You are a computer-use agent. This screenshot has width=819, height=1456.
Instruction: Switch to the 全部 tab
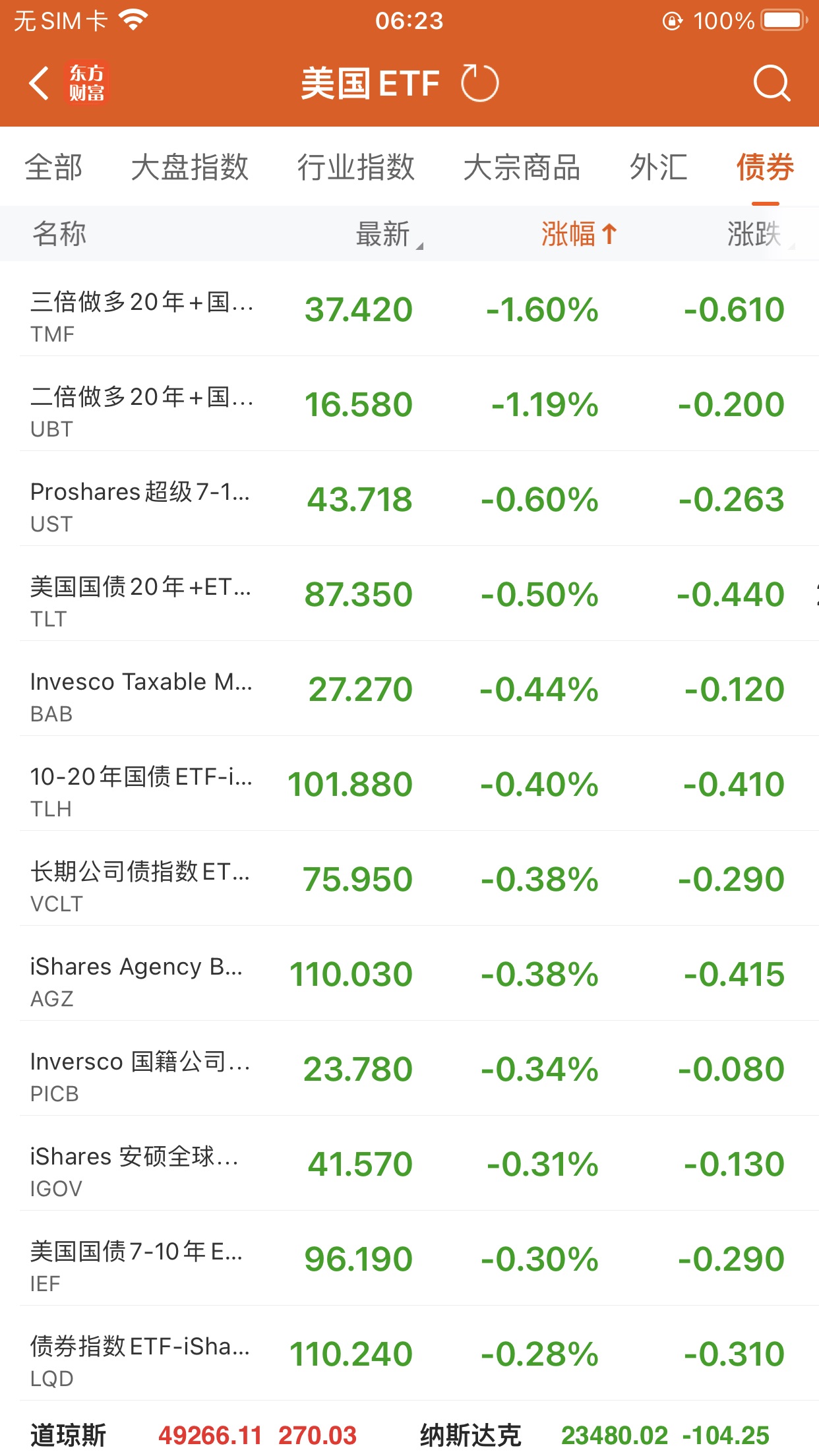(x=54, y=167)
